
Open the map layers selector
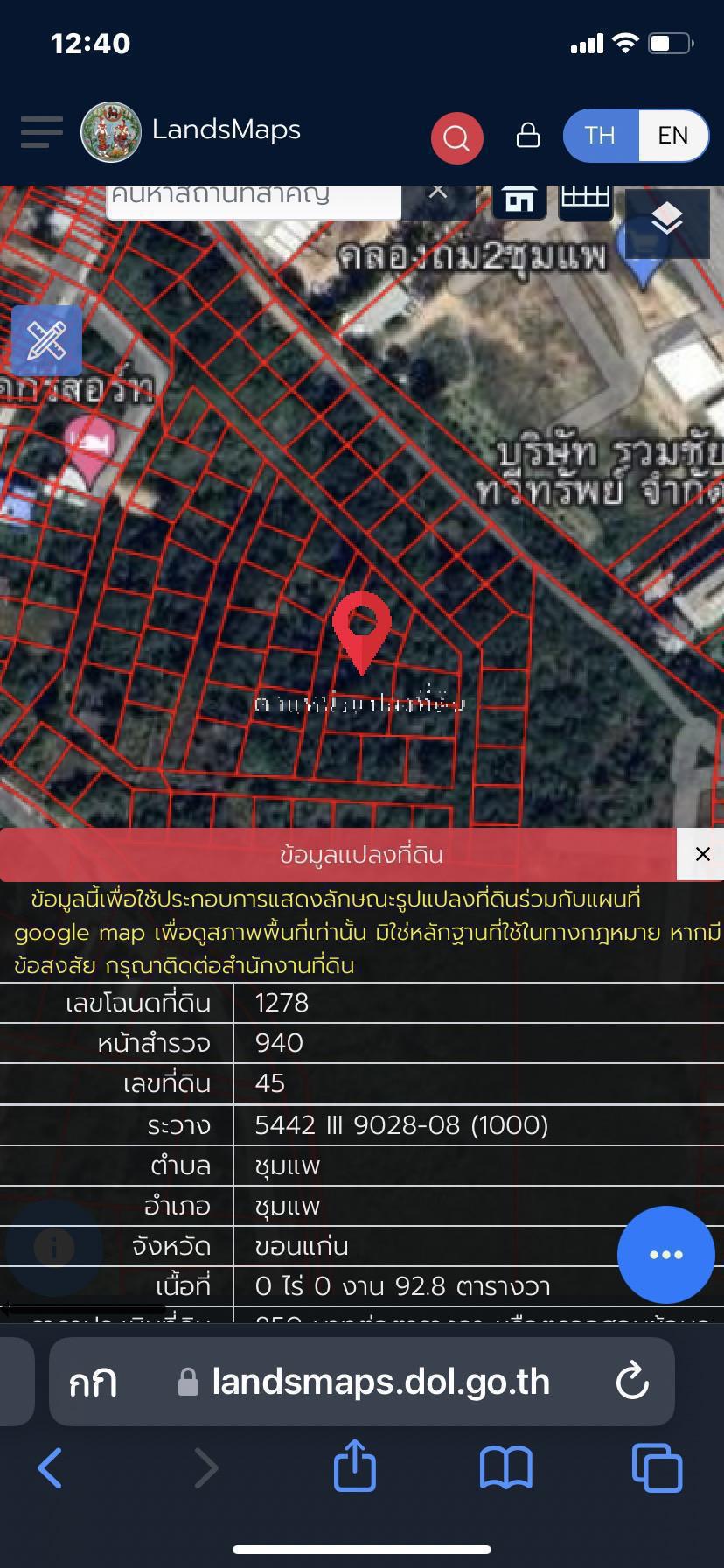[x=667, y=218]
